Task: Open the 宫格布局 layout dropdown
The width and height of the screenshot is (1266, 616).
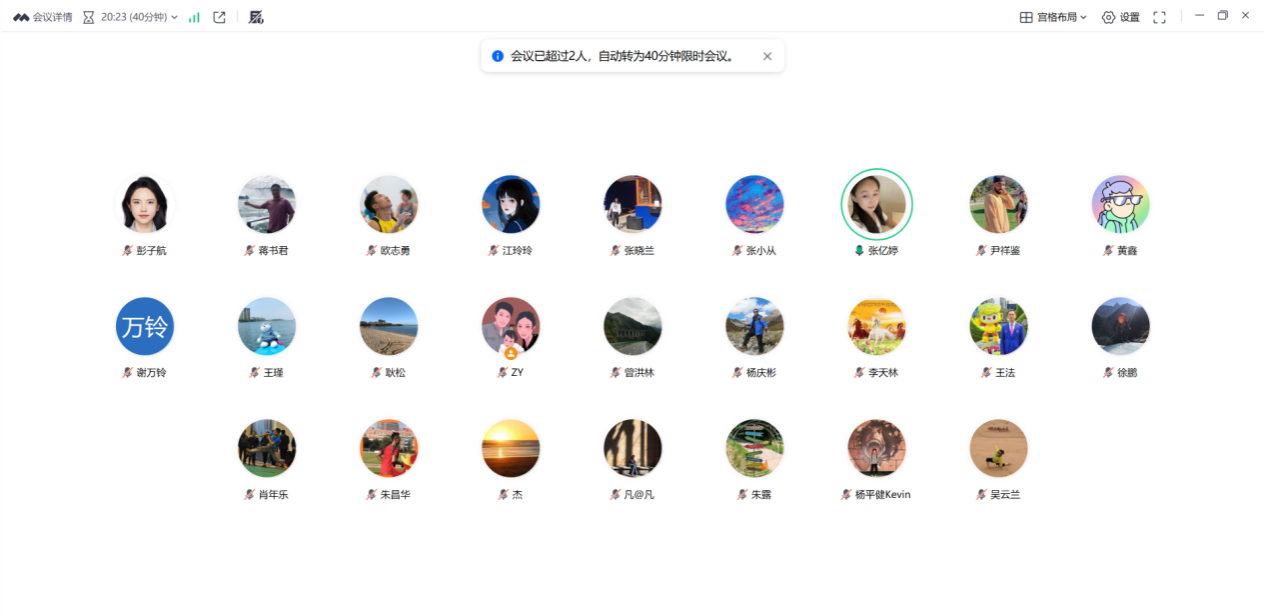Action: pos(1053,17)
